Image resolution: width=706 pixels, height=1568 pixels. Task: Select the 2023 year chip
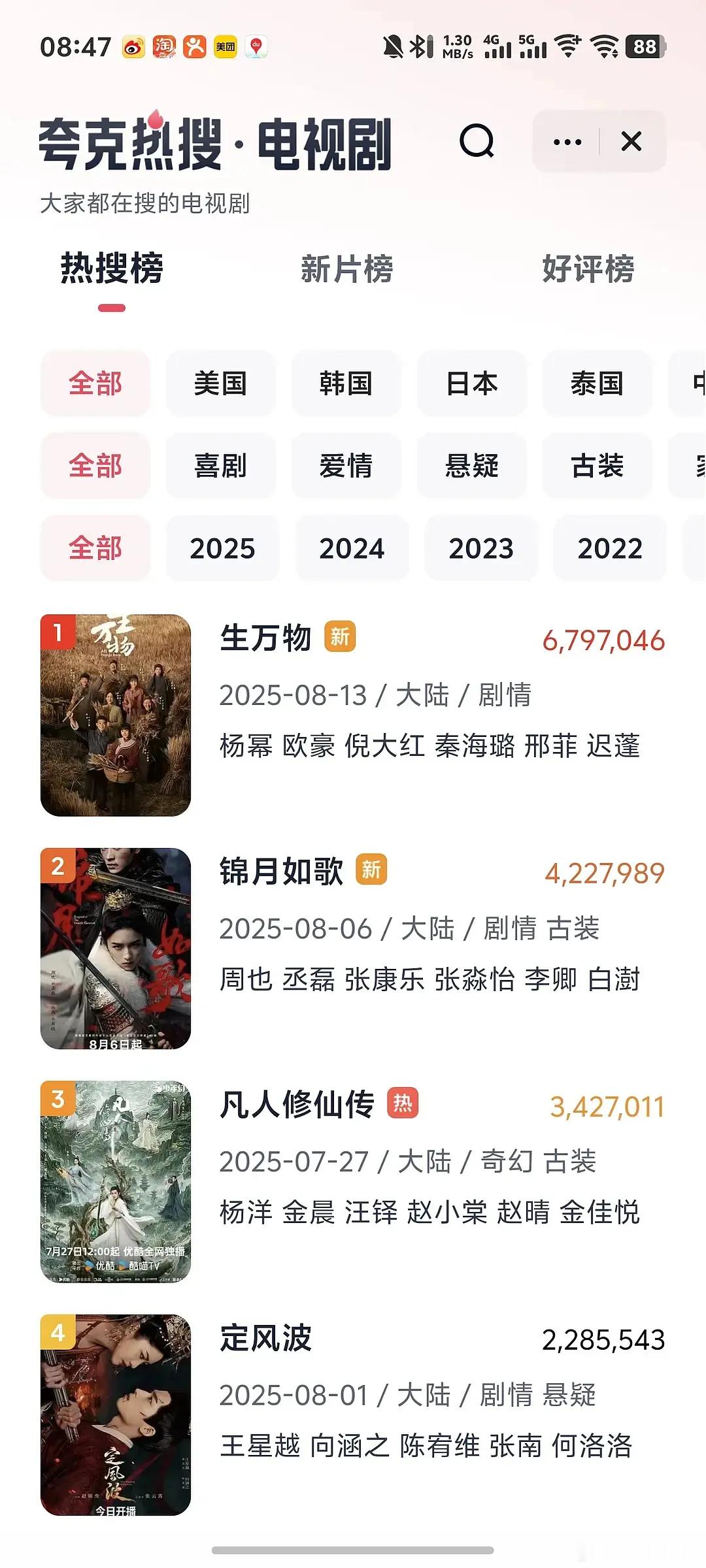coord(481,548)
